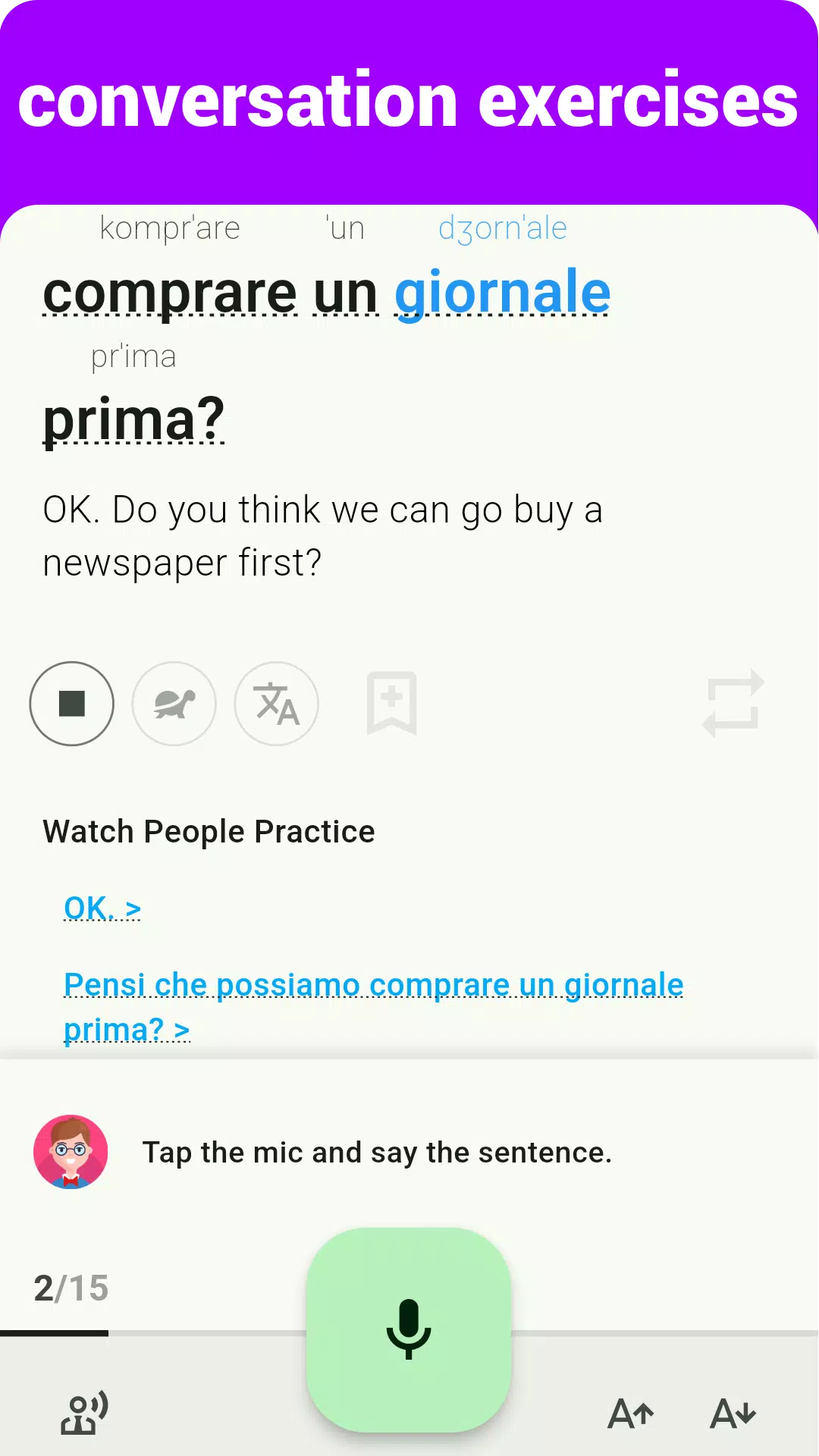This screenshot has height=1456, width=819.
Task: Select the word 'prima?'
Action: point(133,418)
